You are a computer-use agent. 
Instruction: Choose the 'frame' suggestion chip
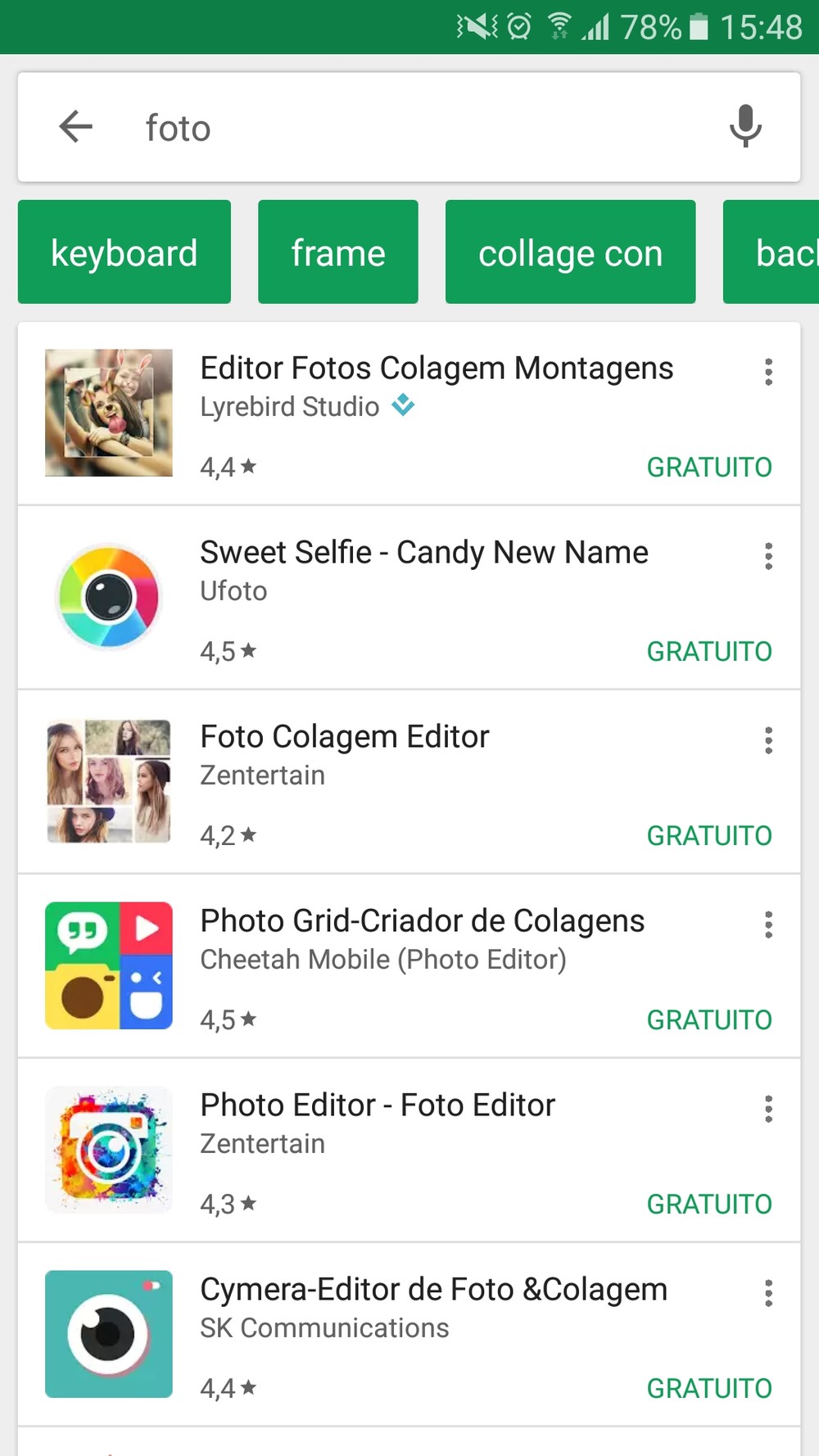pyautogui.click(x=337, y=252)
